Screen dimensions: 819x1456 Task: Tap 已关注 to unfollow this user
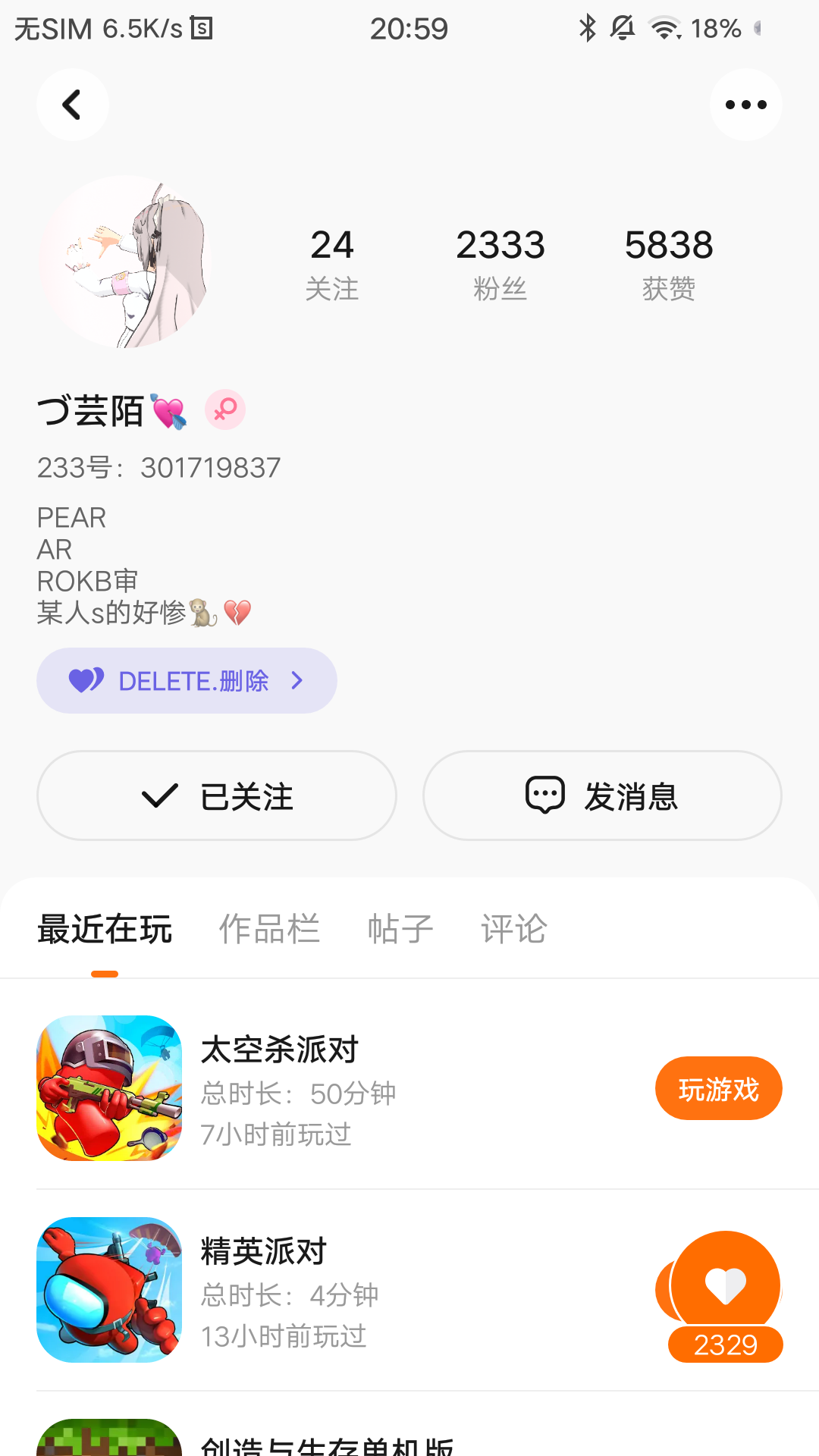pos(217,795)
